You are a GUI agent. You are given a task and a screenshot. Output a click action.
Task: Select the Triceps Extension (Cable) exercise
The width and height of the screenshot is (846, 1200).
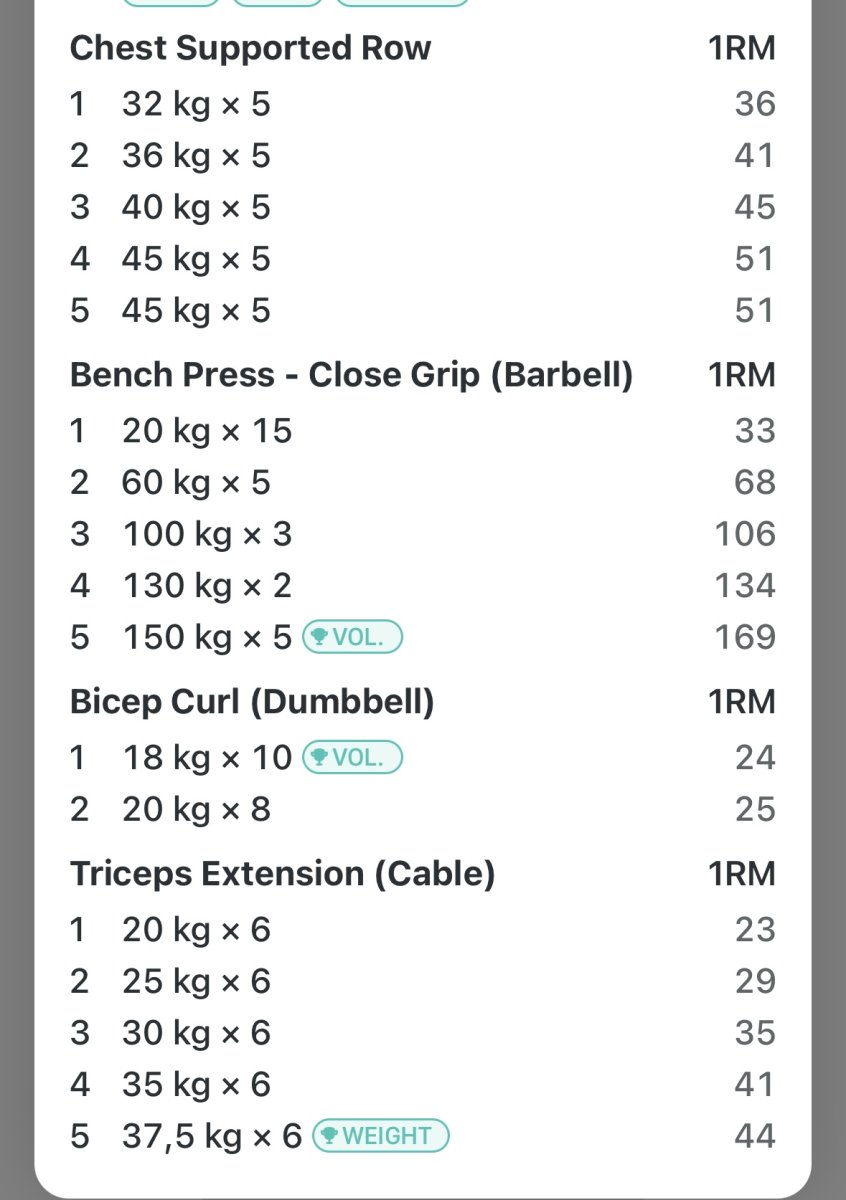pos(282,874)
